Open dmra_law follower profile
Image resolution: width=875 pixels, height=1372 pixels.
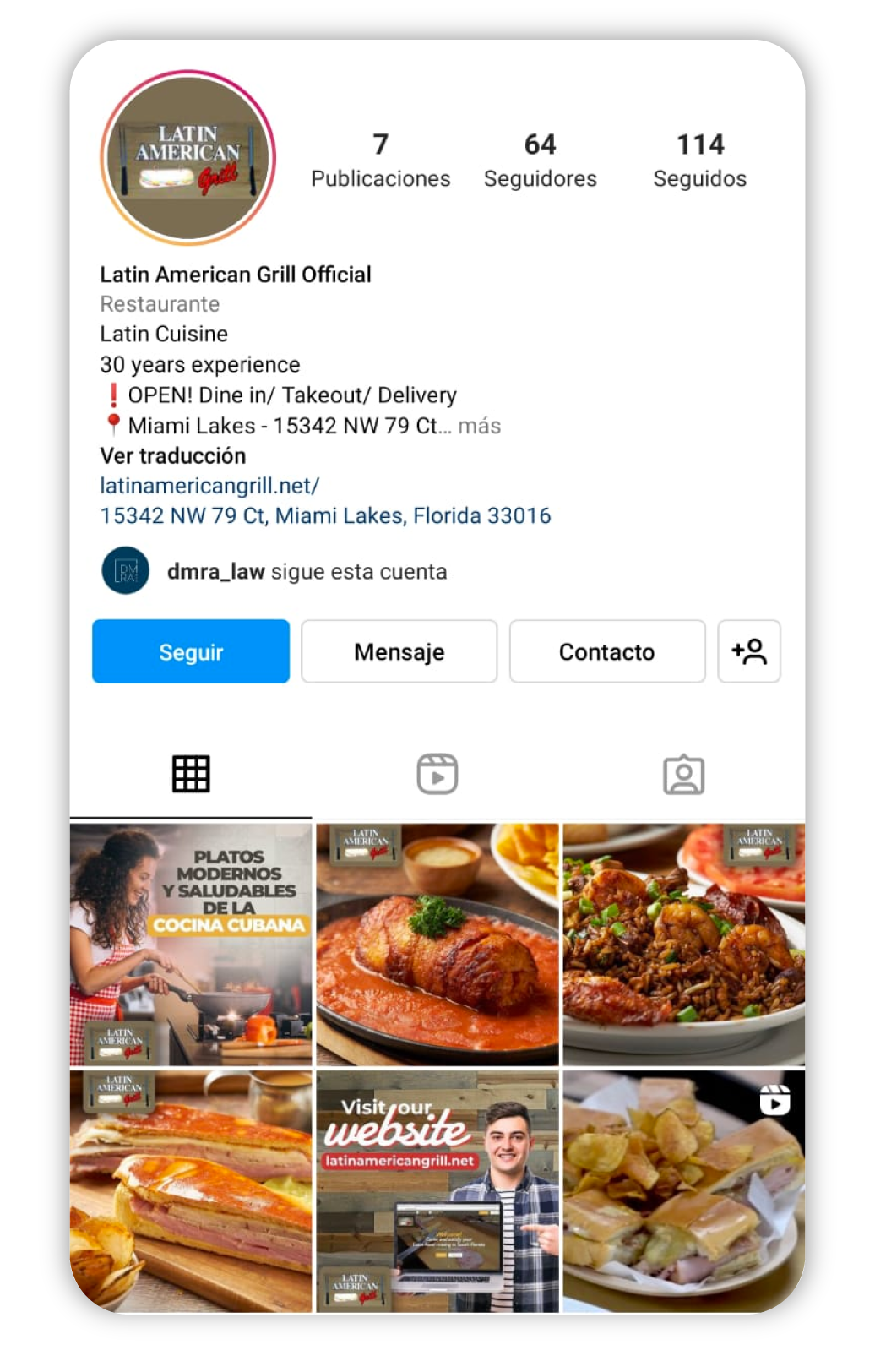click(215, 572)
